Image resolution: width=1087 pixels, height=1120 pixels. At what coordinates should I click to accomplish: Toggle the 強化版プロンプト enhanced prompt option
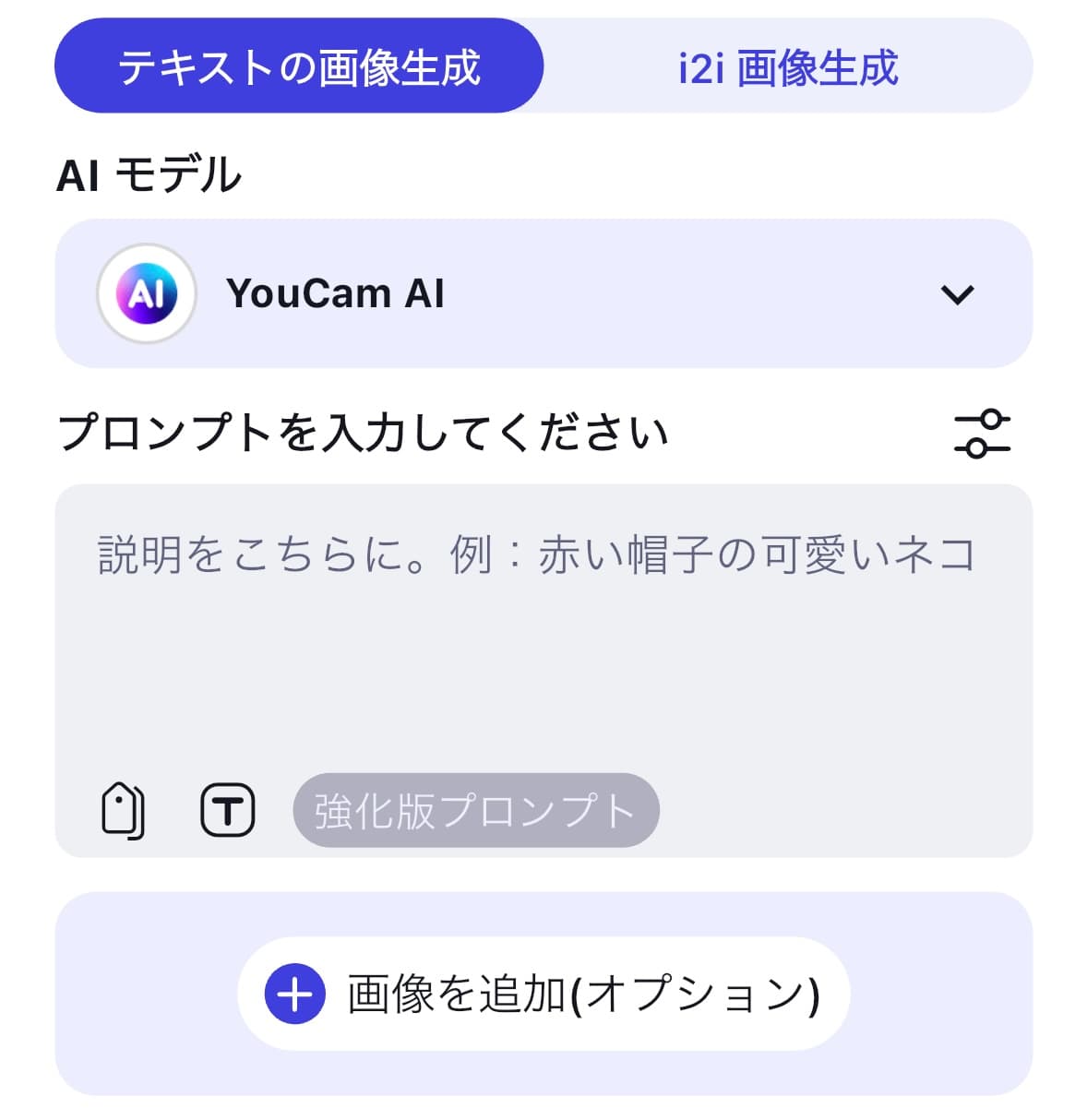(476, 810)
